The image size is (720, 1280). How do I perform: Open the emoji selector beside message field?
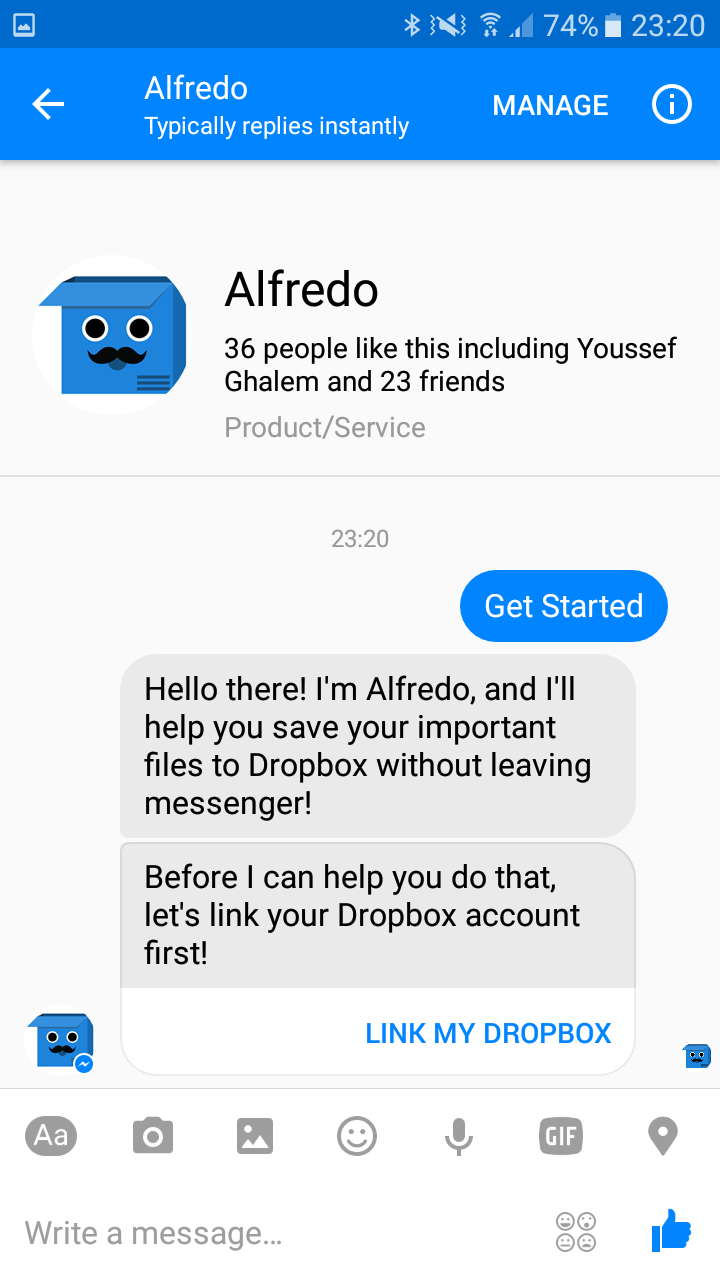pos(576,1232)
